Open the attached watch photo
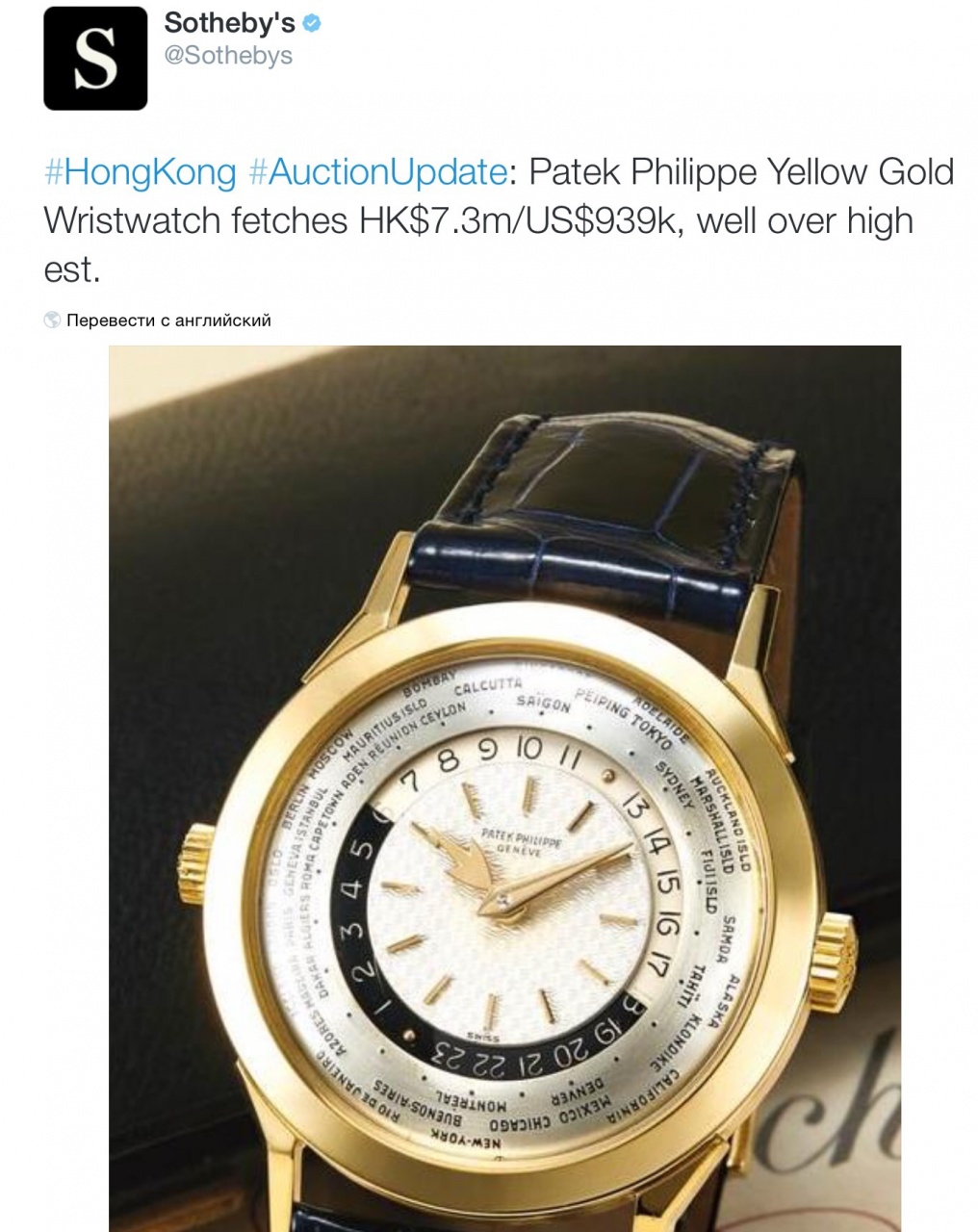Image resolution: width=978 pixels, height=1232 pixels. (x=504, y=787)
